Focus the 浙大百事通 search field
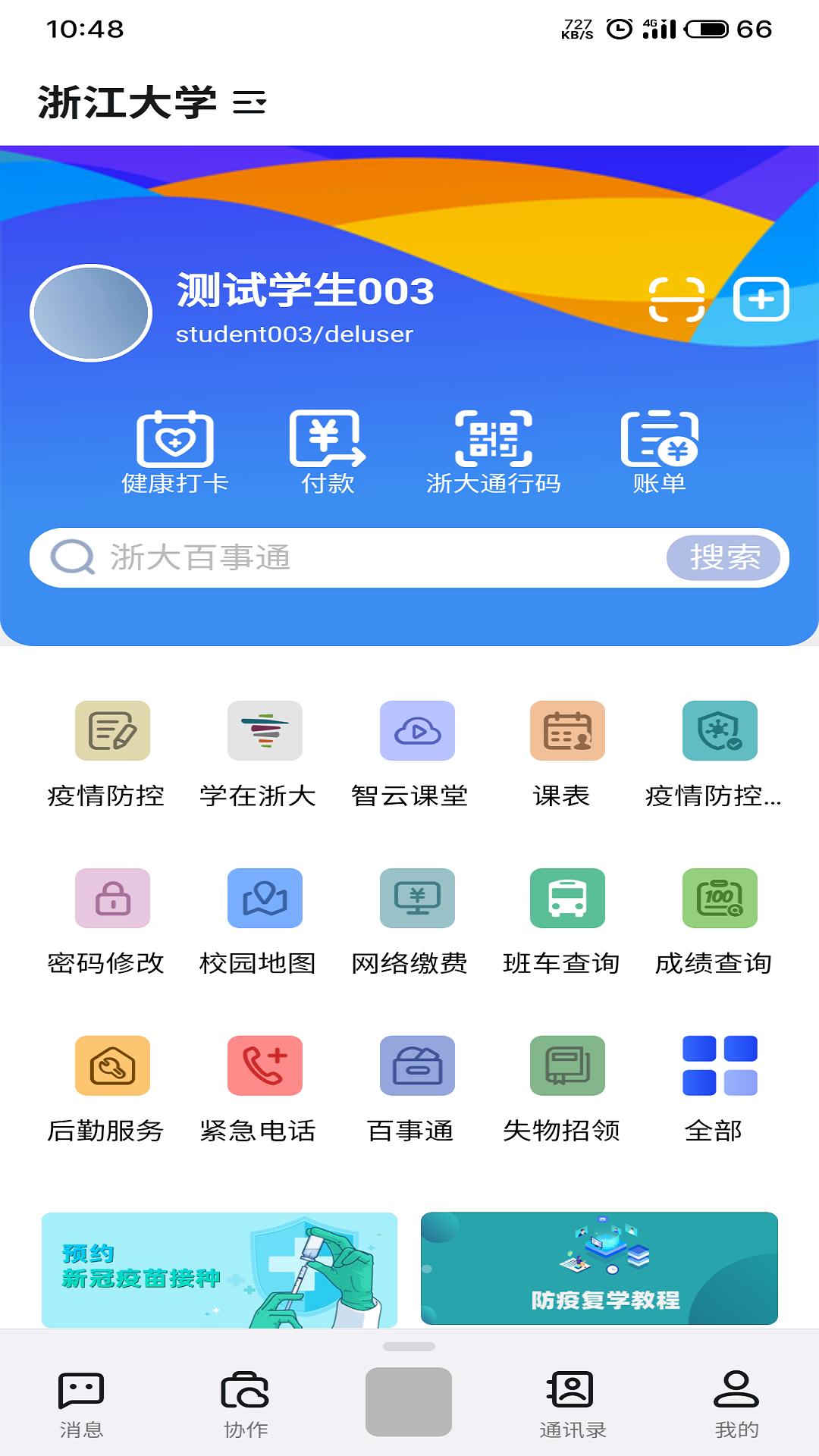Viewport: 819px width, 1456px height. pos(364,558)
